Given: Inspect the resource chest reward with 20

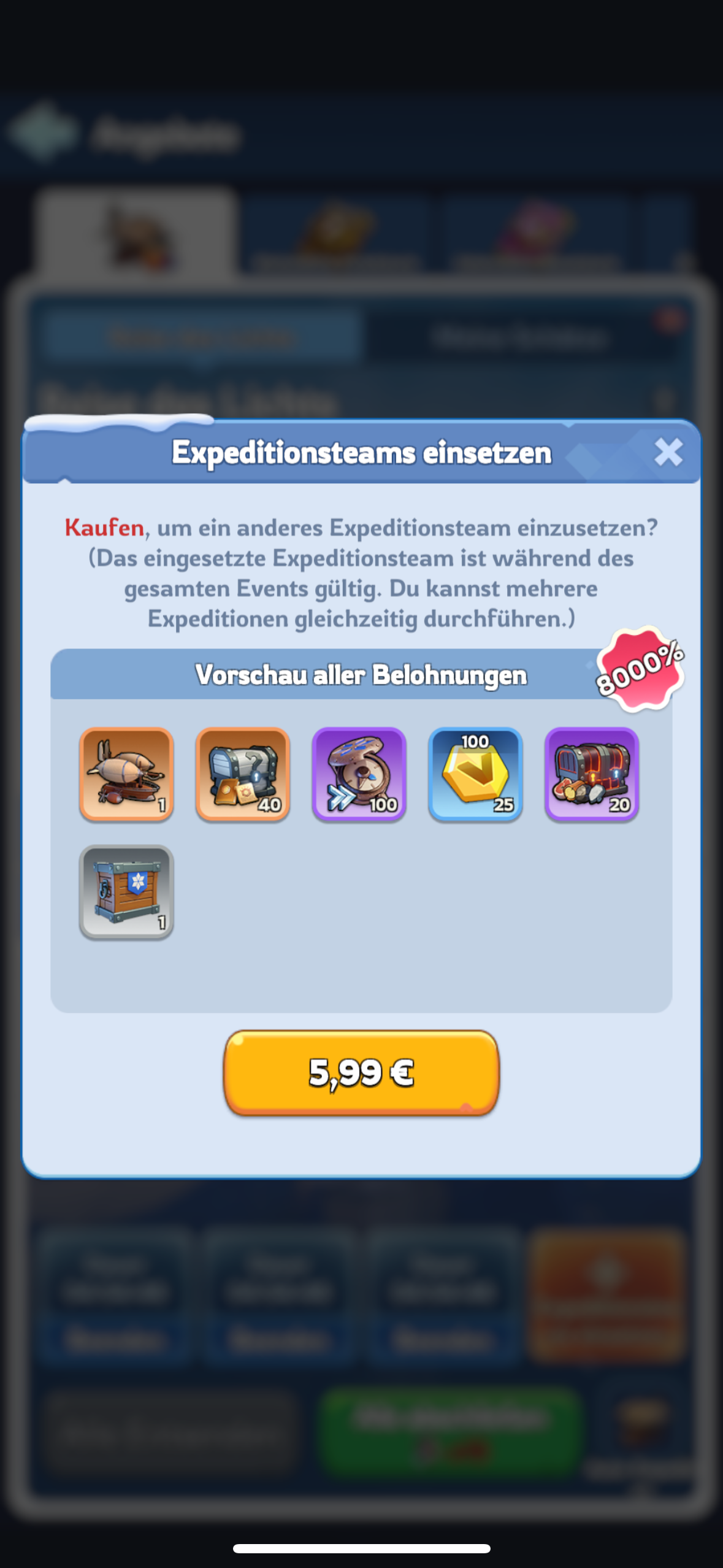Looking at the screenshot, I should click(x=591, y=774).
